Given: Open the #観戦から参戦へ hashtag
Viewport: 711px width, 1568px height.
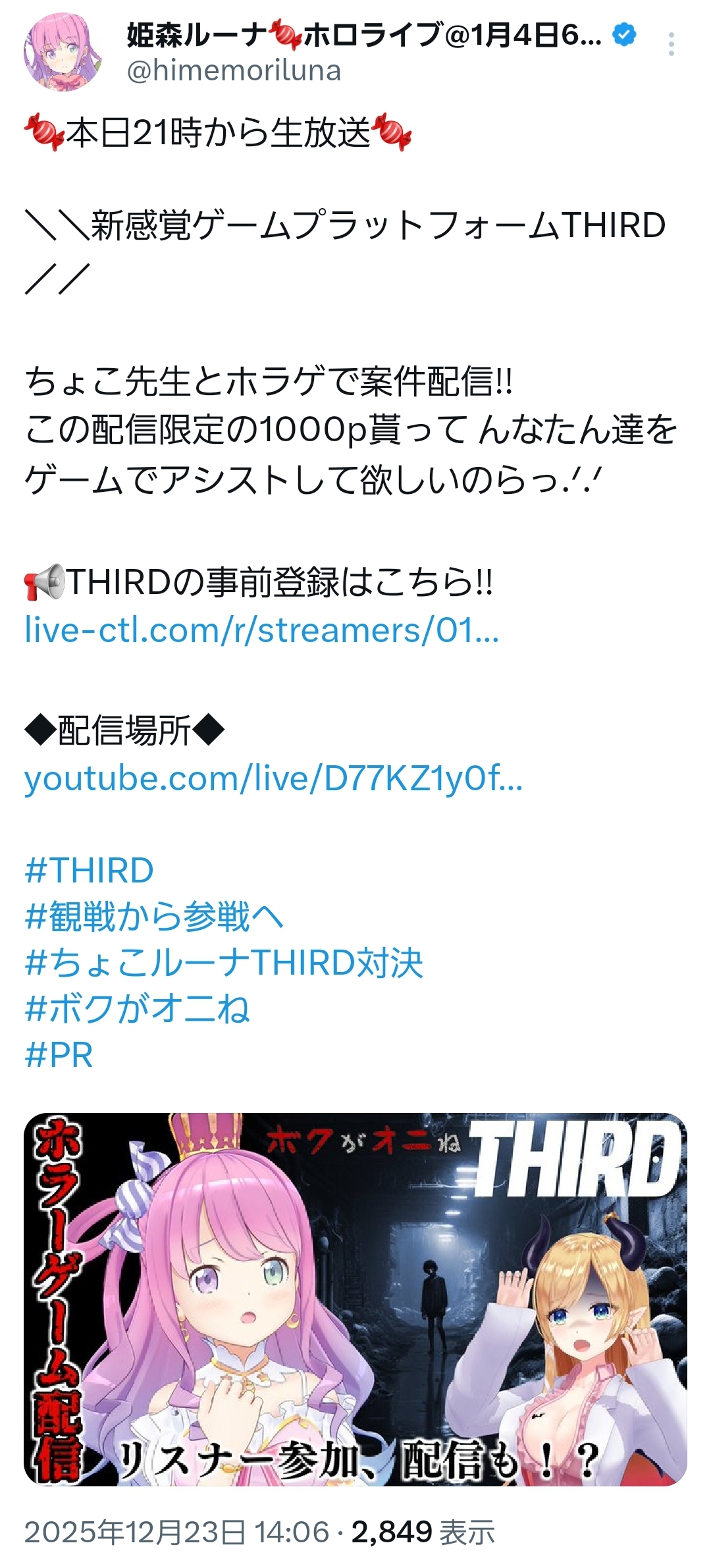Looking at the screenshot, I should pos(154,916).
